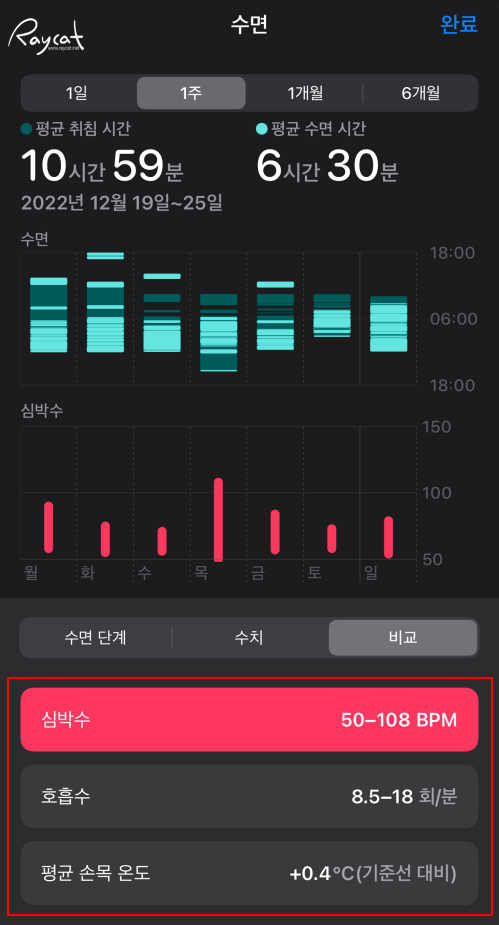Select the 1주 range
This screenshot has width=499, height=925.
(191, 93)
